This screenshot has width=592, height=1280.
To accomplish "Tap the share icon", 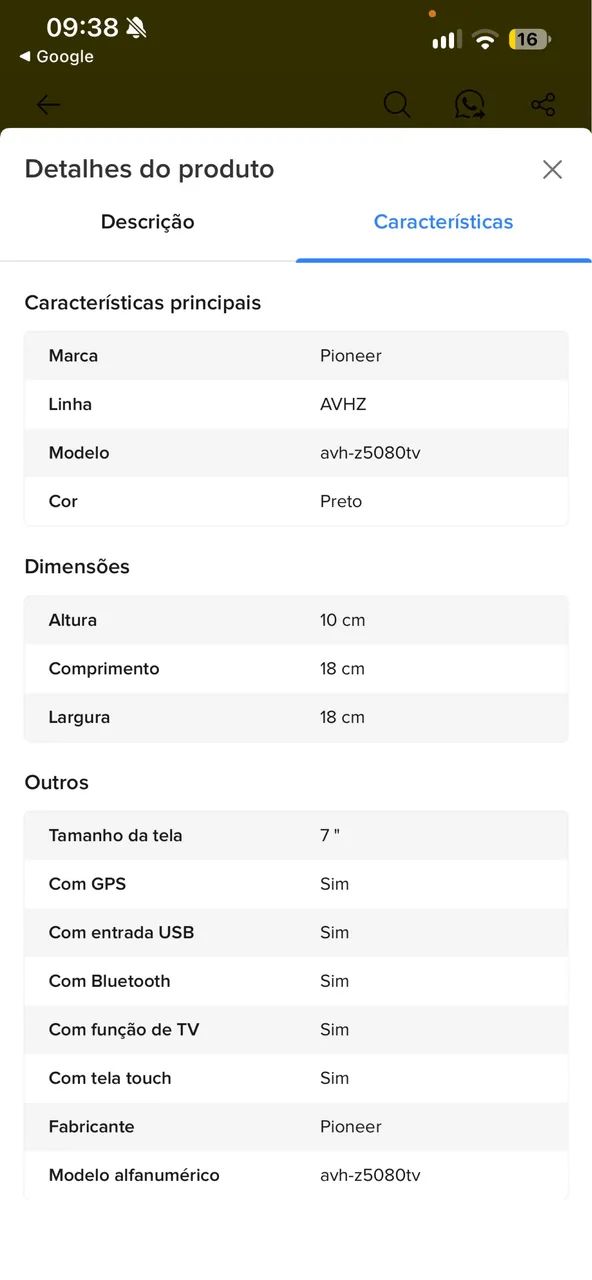I will pyautogui.click(x=543, y=105).
